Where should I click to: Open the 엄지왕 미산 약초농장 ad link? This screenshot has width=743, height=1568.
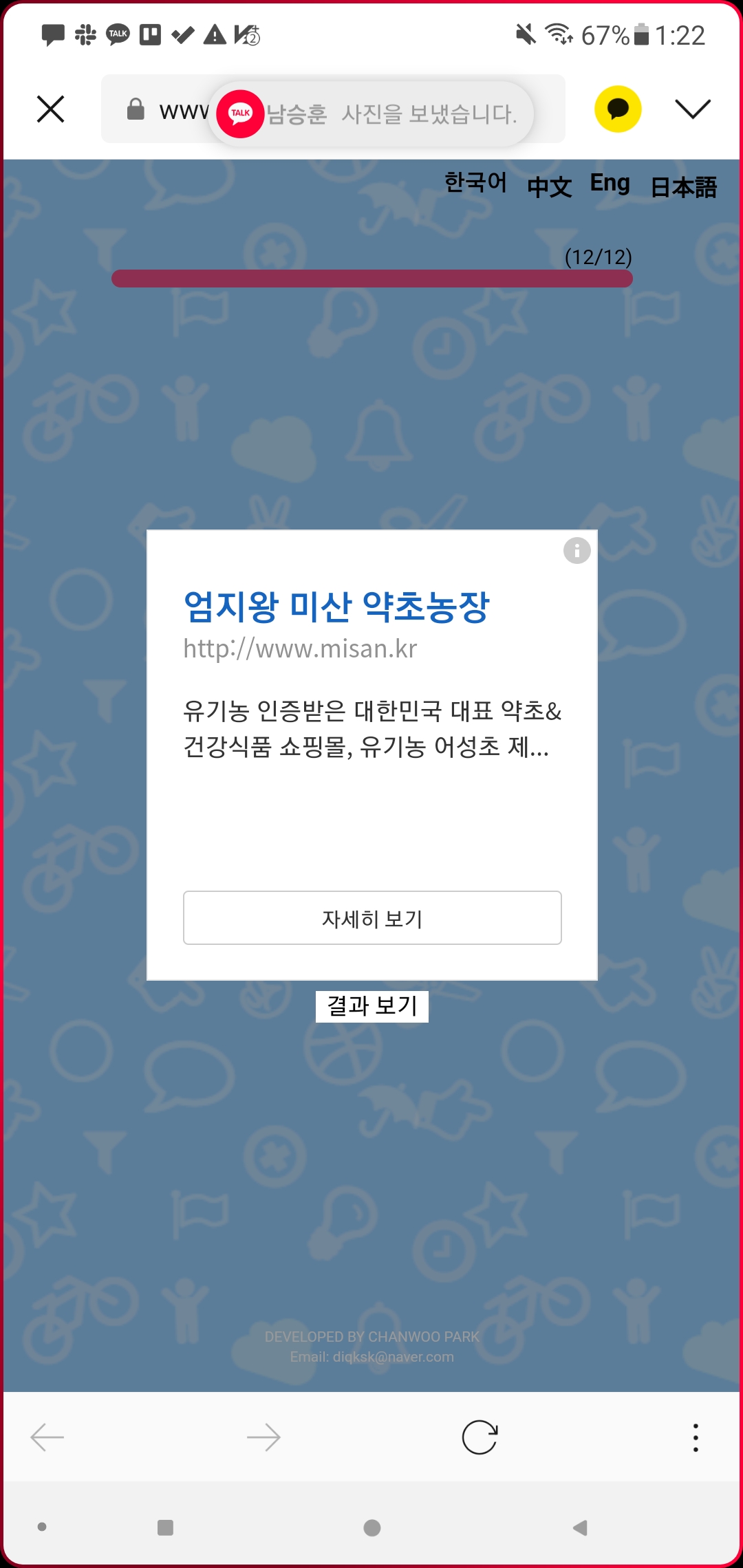[336, 607]
